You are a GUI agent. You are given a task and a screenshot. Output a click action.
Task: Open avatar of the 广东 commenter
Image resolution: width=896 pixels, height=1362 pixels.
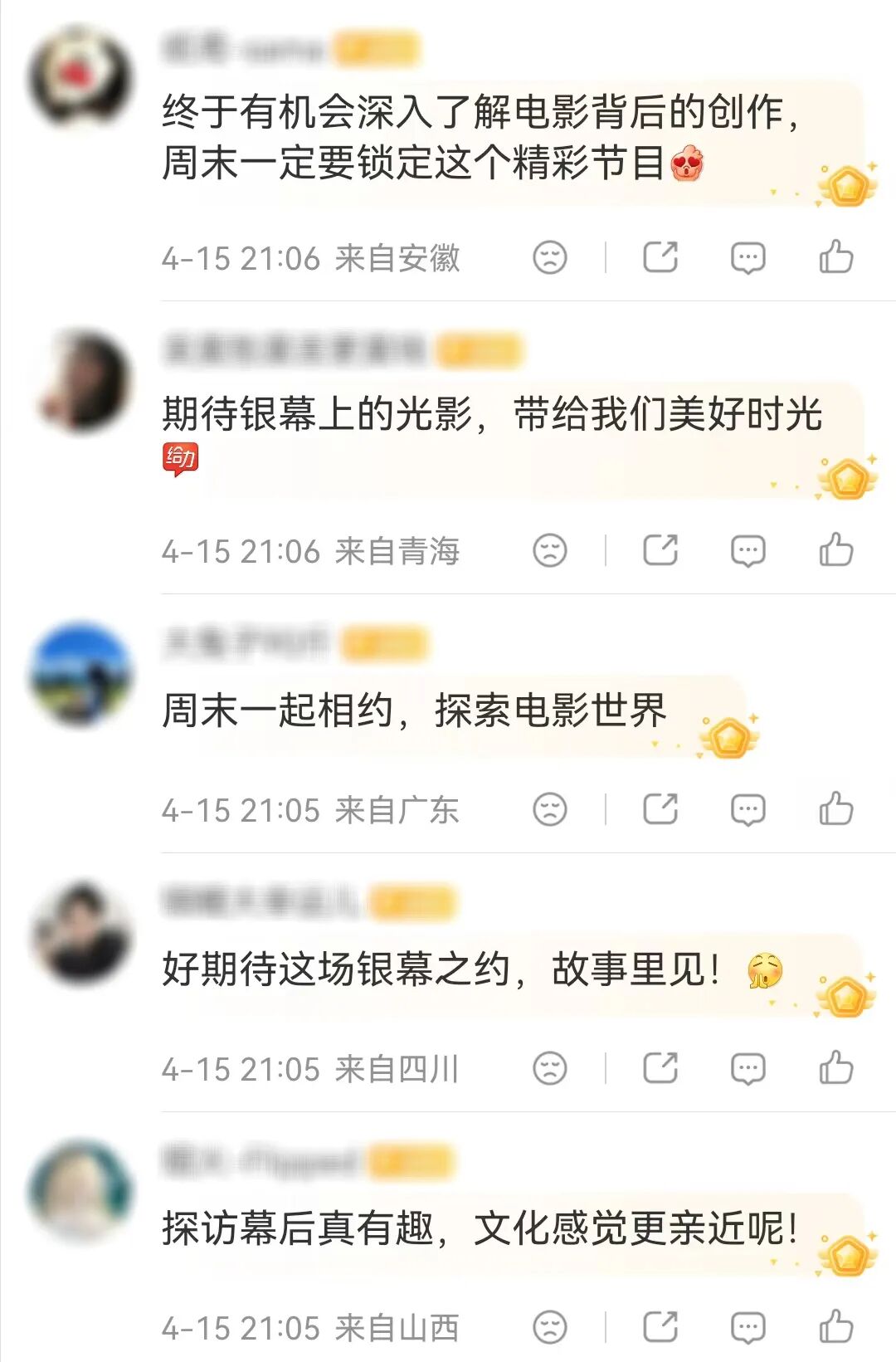pos(80,675)
